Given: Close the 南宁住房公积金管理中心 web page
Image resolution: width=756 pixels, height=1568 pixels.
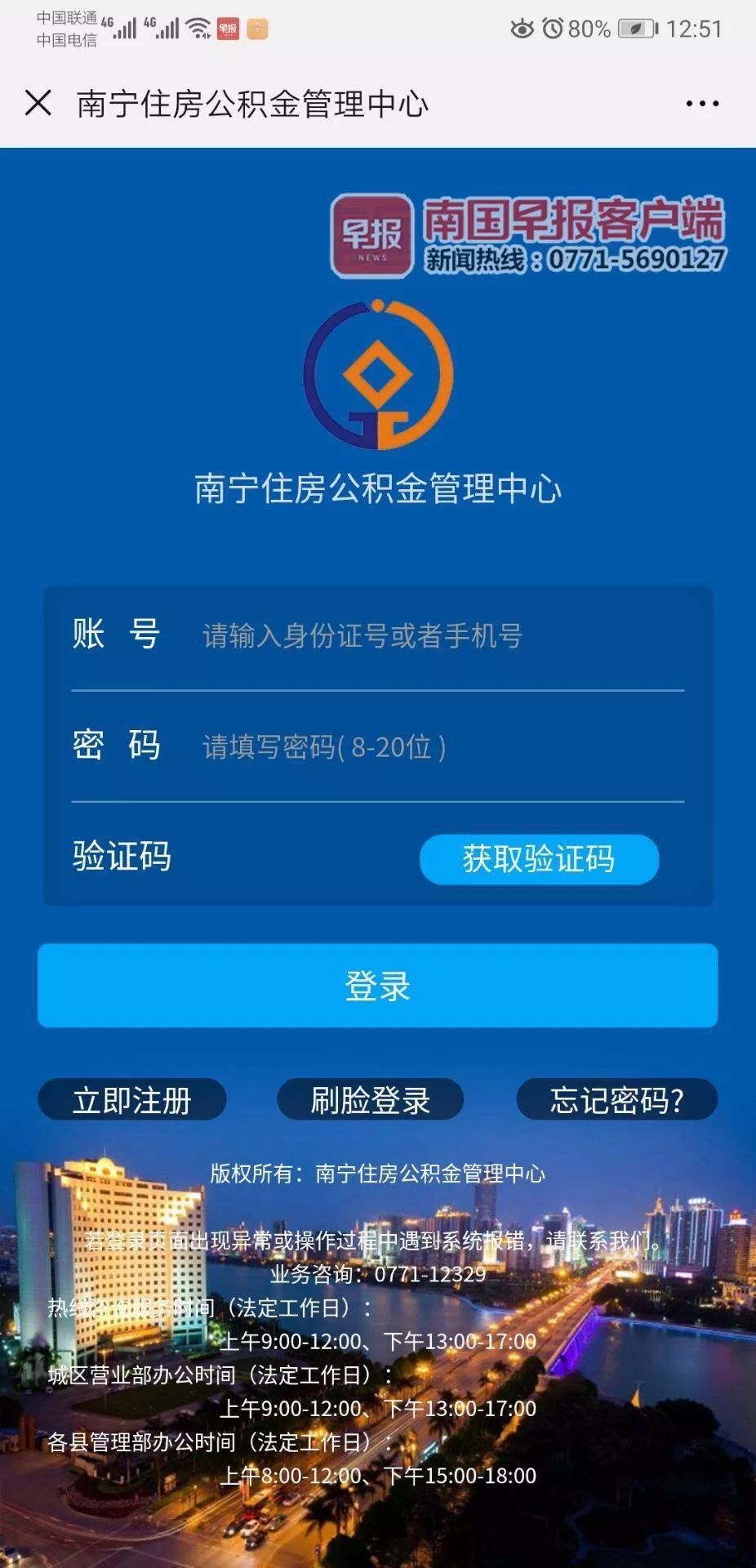Looking at the screenshot, I should coord(38,104).
